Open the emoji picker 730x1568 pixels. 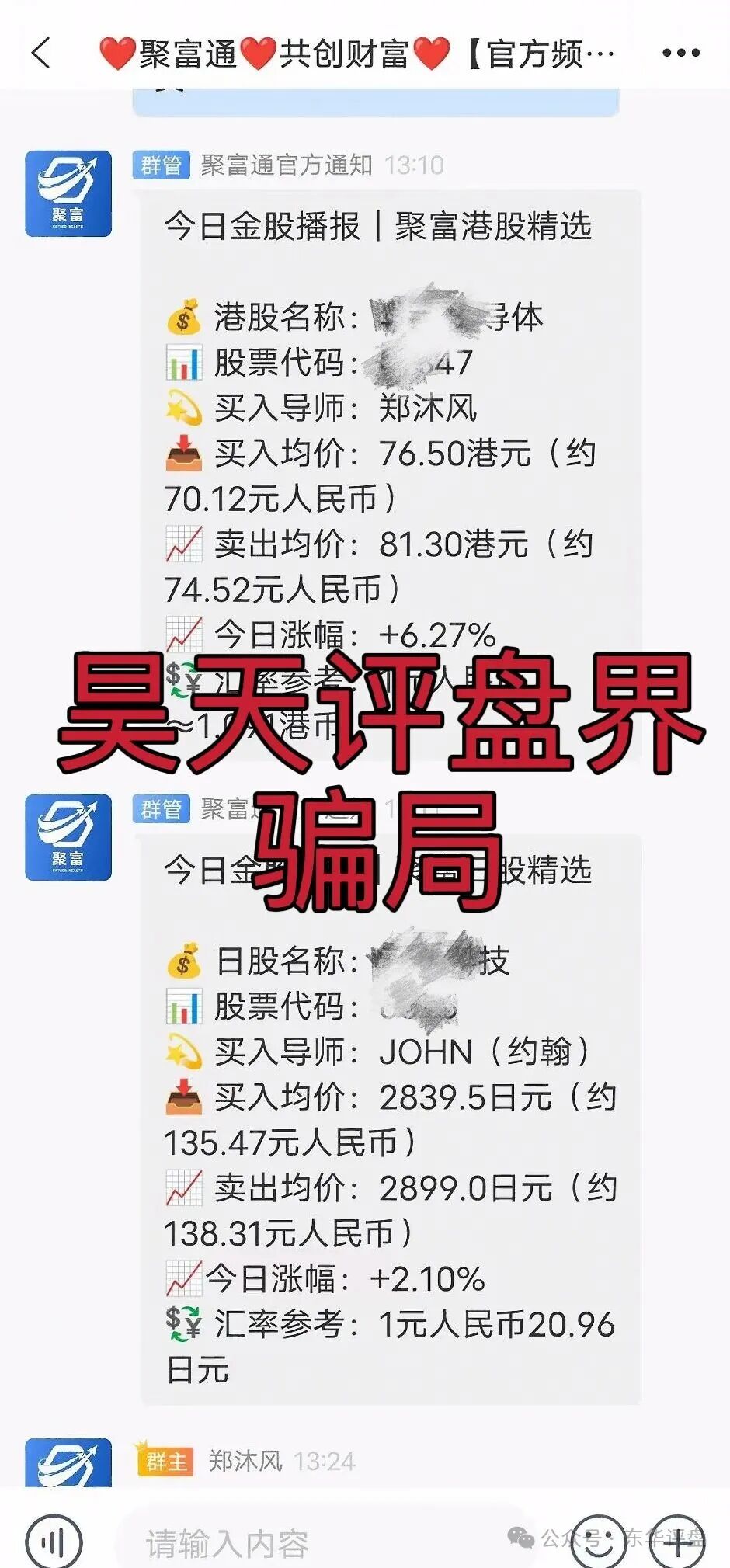tap(599, 1541)
